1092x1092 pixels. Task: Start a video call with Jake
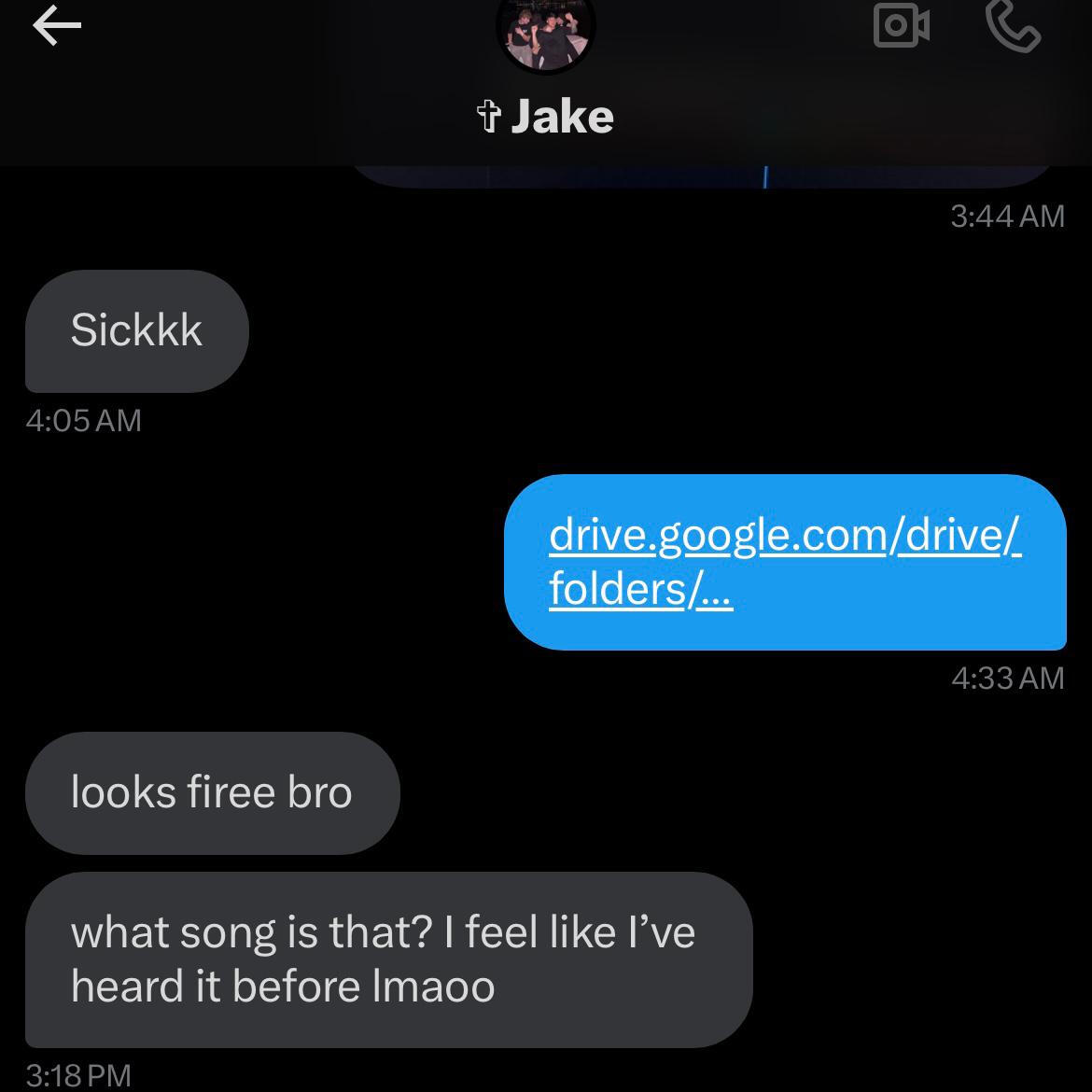click(x=901, y=25)
